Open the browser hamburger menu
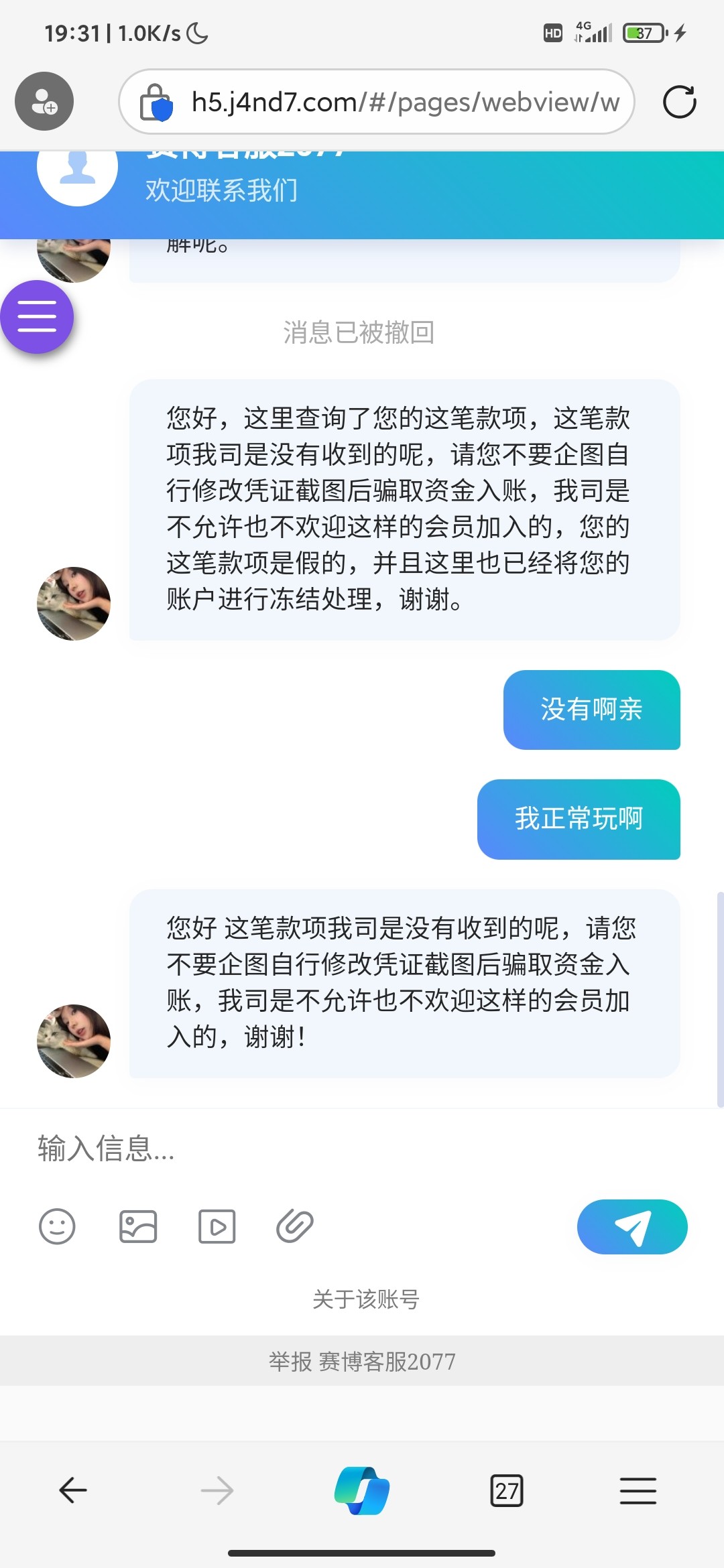The image size is (724, 1568). click(x=638, y=1490)
